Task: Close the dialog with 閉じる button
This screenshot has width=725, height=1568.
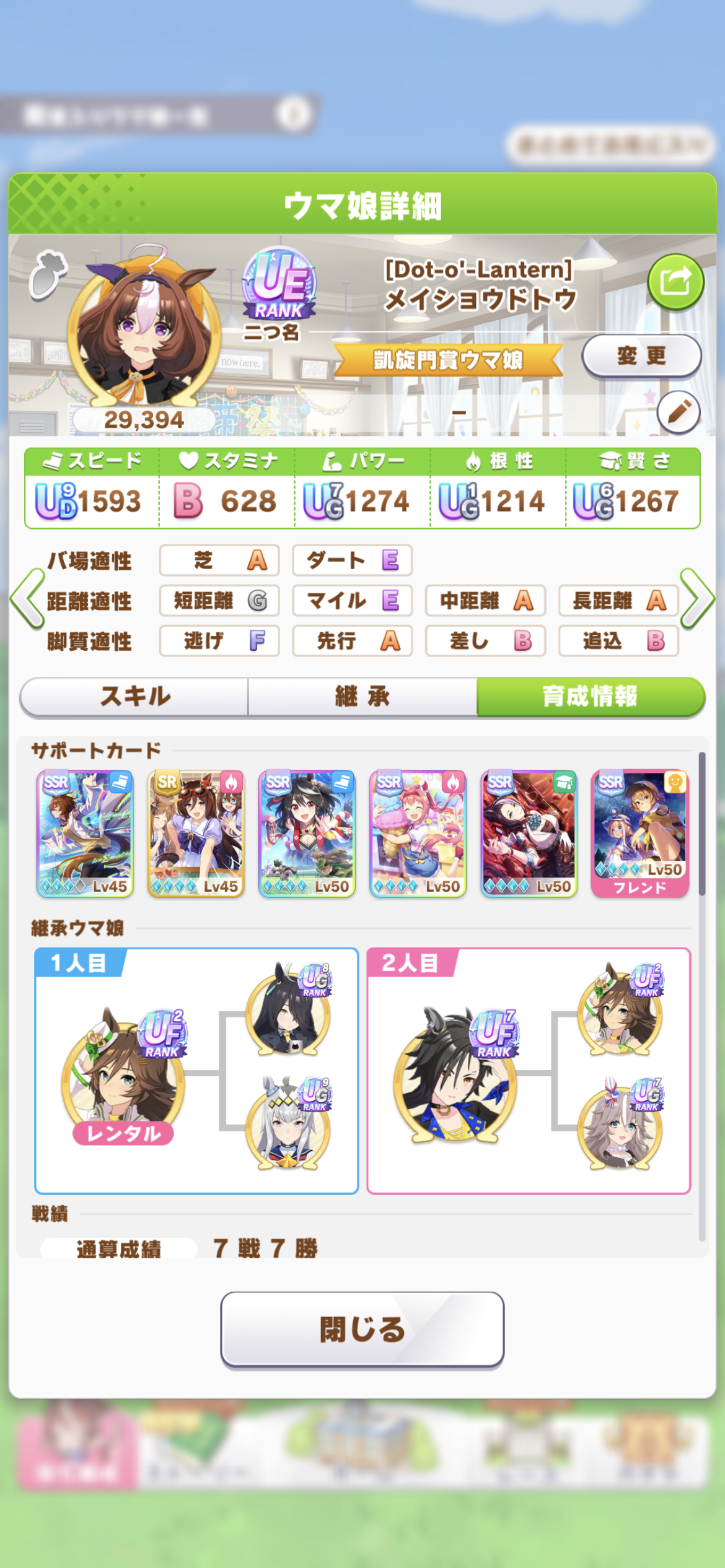Action: (x=362, y=1329)
